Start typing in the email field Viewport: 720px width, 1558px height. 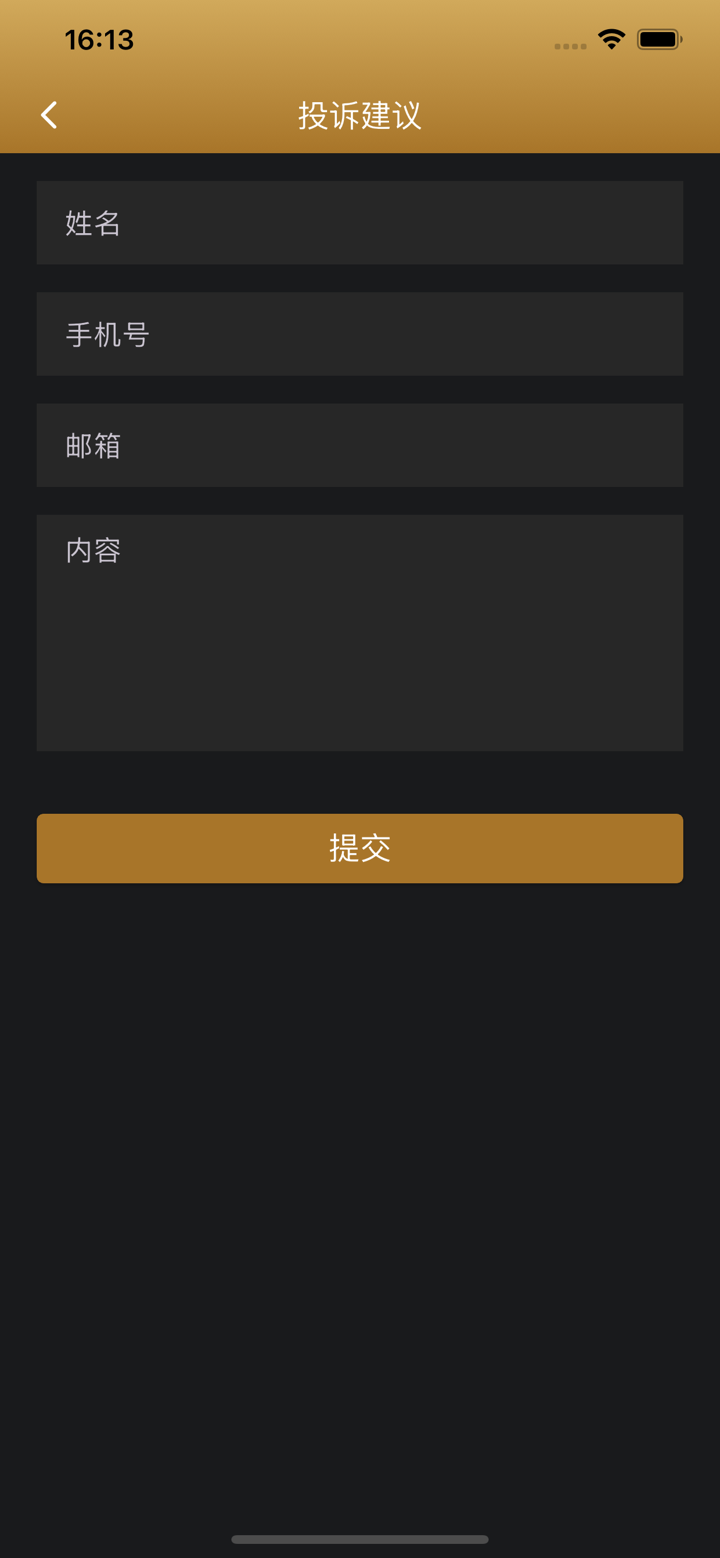(360, 444)
